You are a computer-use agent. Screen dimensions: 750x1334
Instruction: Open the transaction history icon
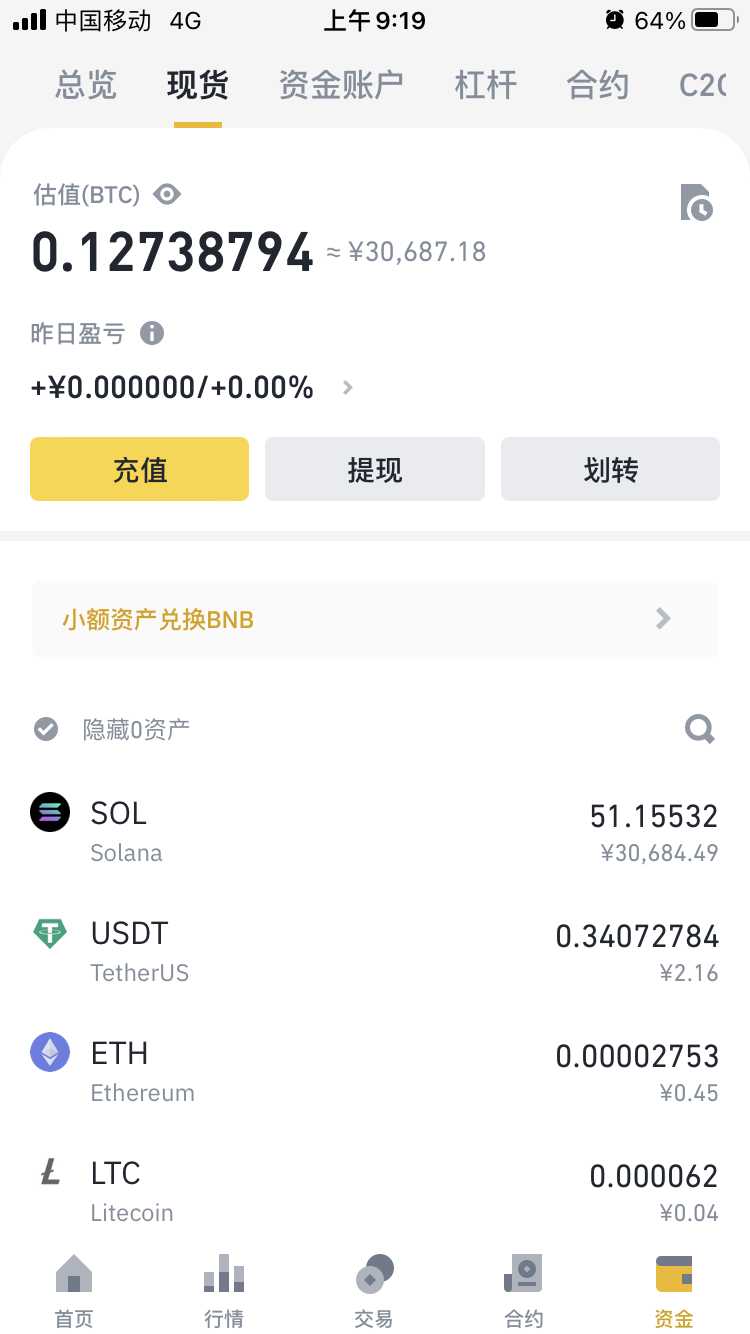pos(696,202)
